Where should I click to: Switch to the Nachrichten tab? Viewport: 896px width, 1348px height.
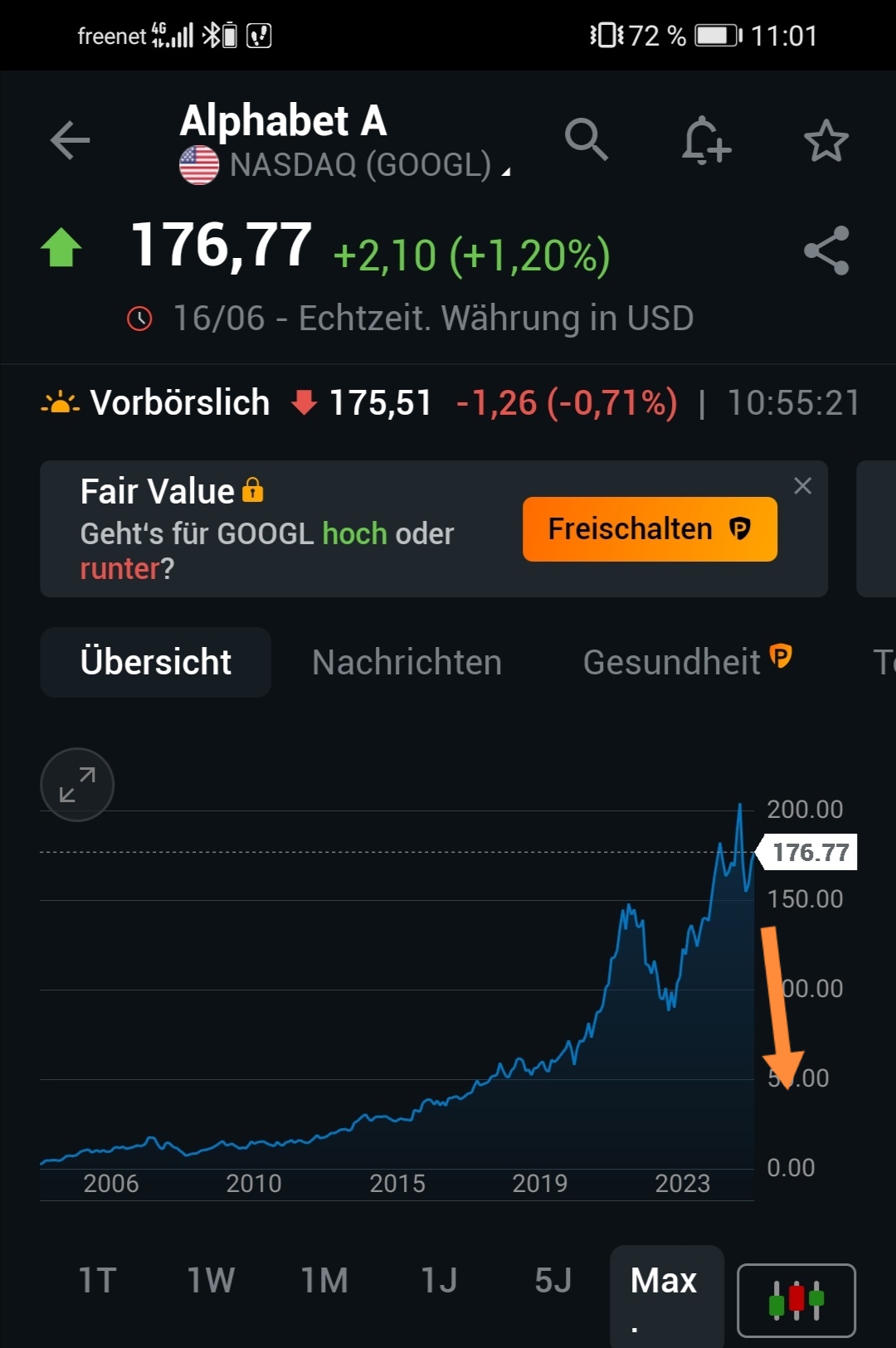pos(406,662)
